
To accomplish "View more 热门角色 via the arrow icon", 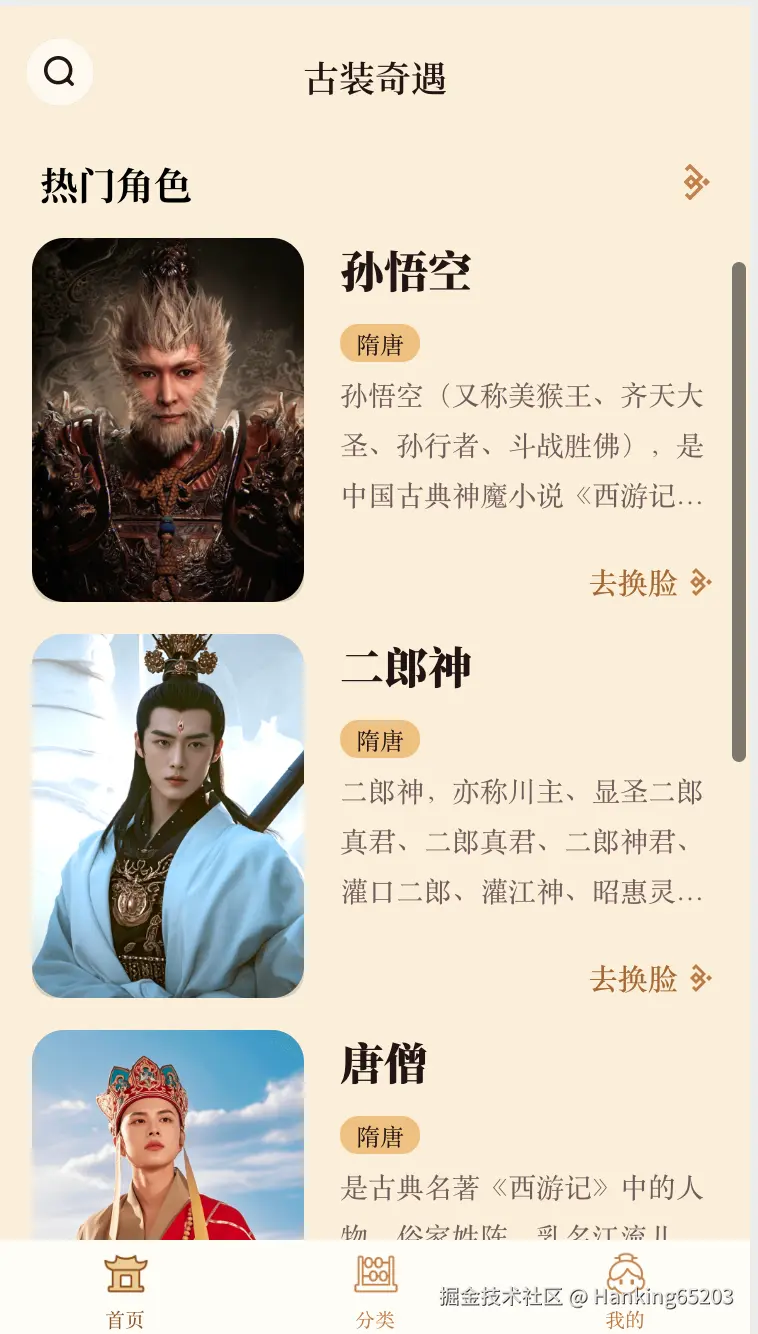I will click(x=696, y=183).
